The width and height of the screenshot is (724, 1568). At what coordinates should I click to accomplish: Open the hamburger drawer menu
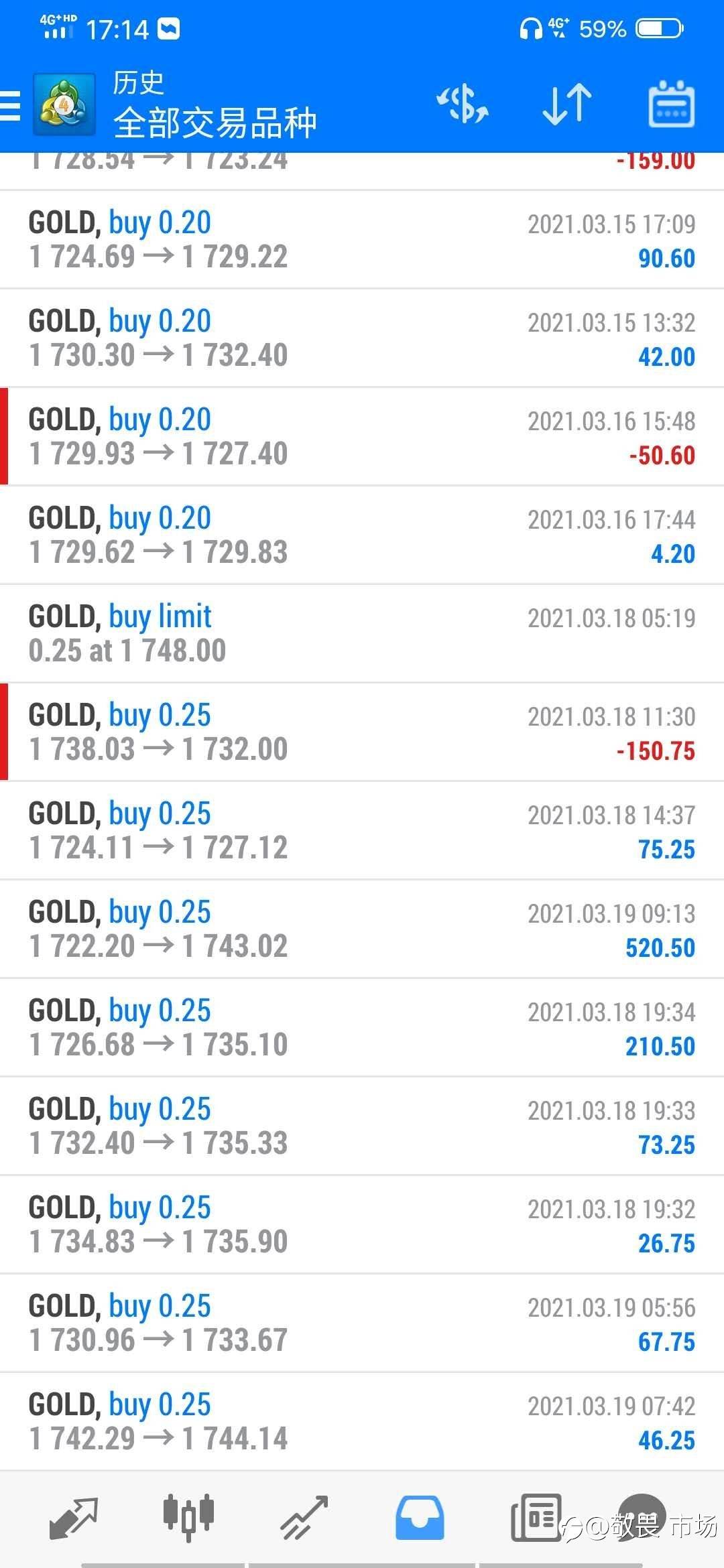10,106
